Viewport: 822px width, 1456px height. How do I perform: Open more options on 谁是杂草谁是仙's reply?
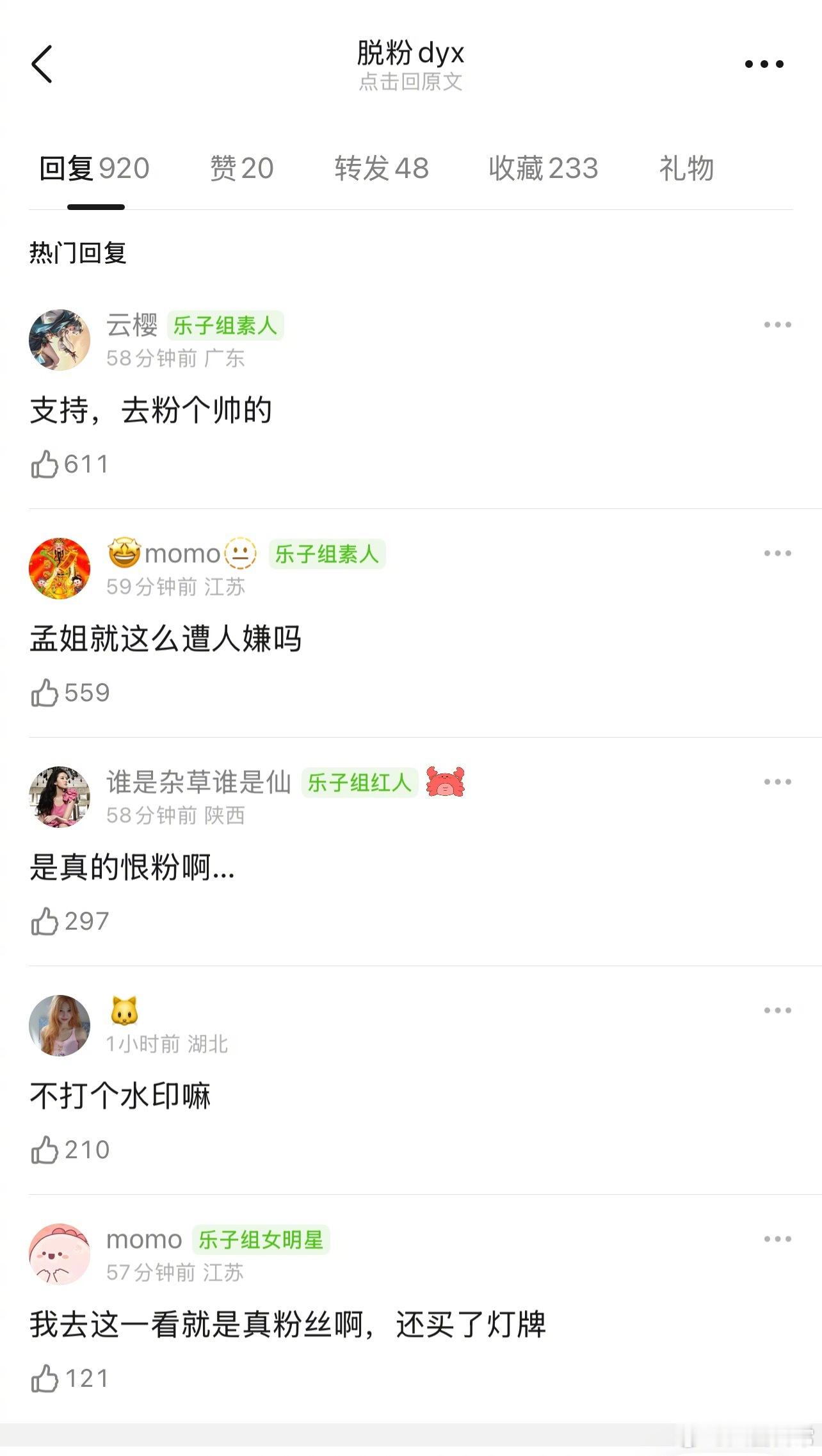[x=777, y=782]
